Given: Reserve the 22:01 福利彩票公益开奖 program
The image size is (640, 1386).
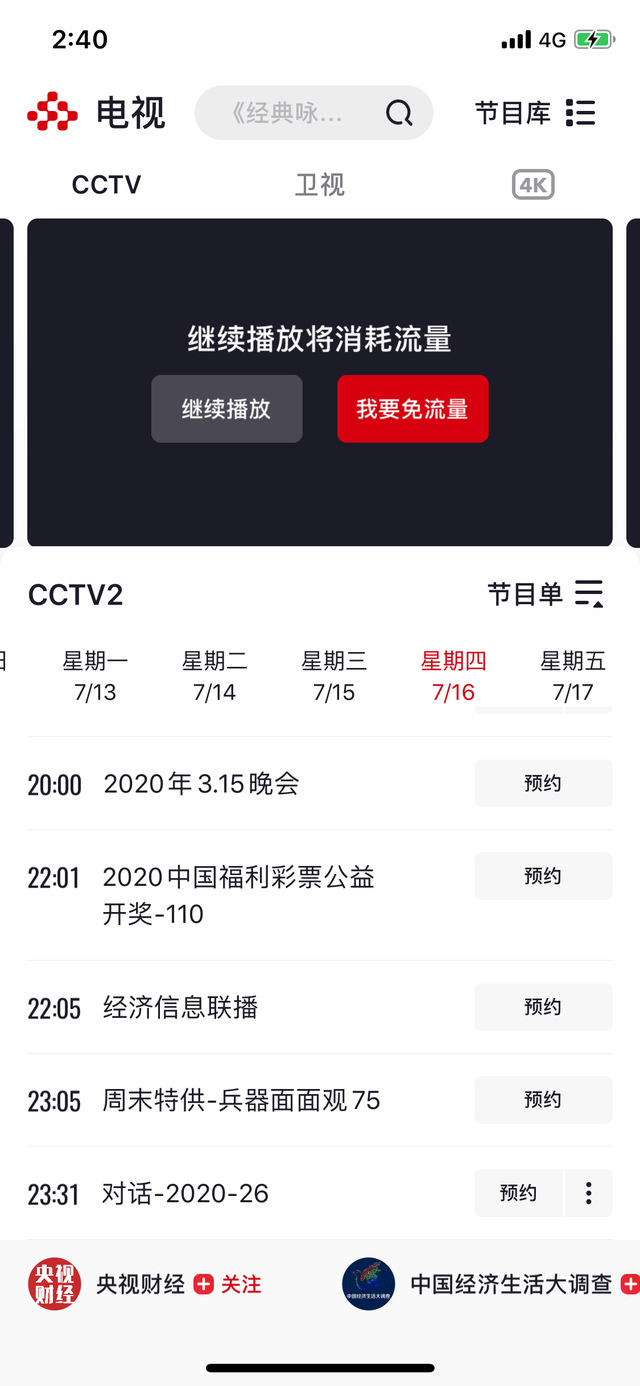Looking at the screenshot, I should (543, 876).
